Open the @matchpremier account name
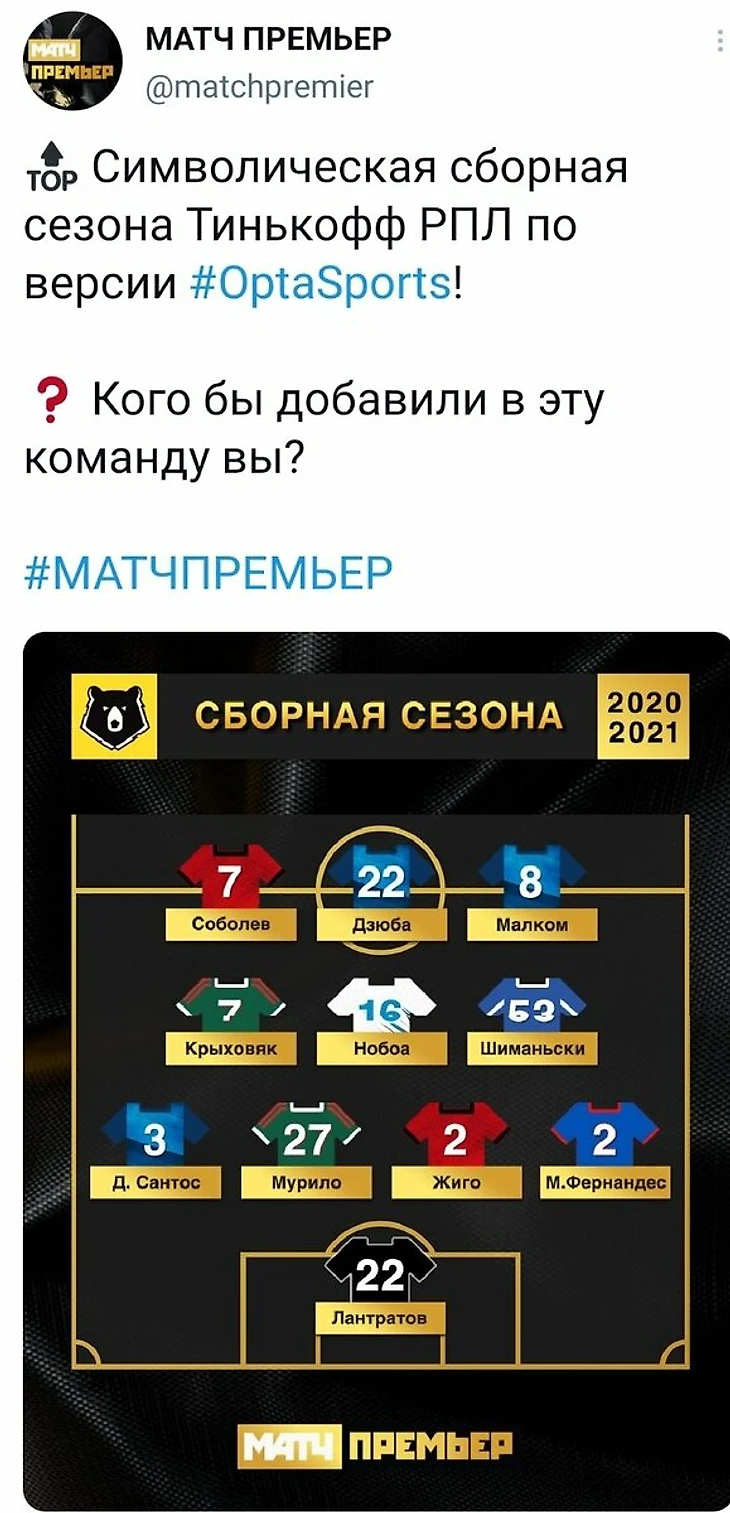730x1513 pixels. click(x=259, y=87)
